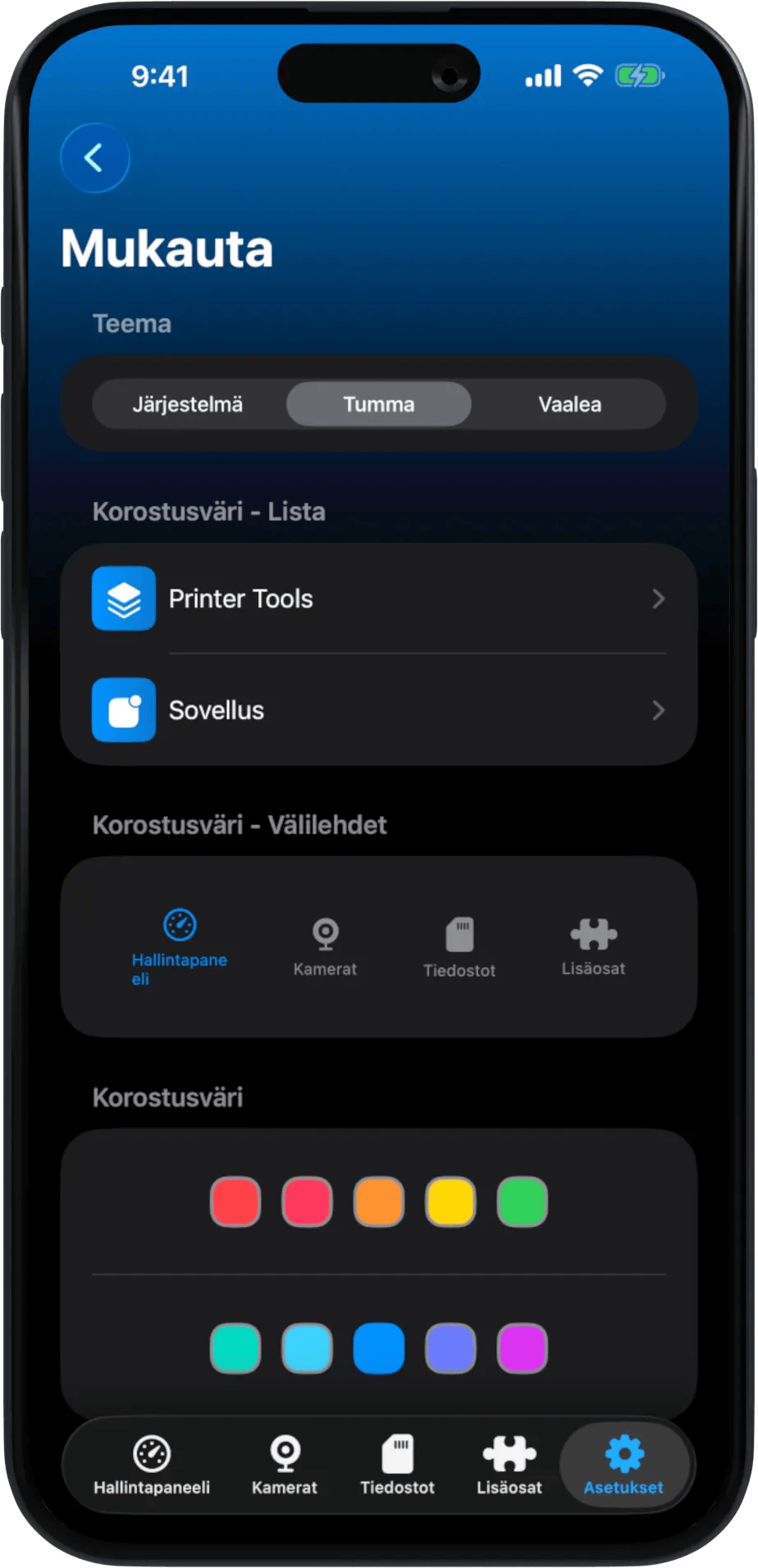The width and height of the screenshot is (758, 1568).
Task: Choose the yellow accent color swatch
Action: 450,1202
